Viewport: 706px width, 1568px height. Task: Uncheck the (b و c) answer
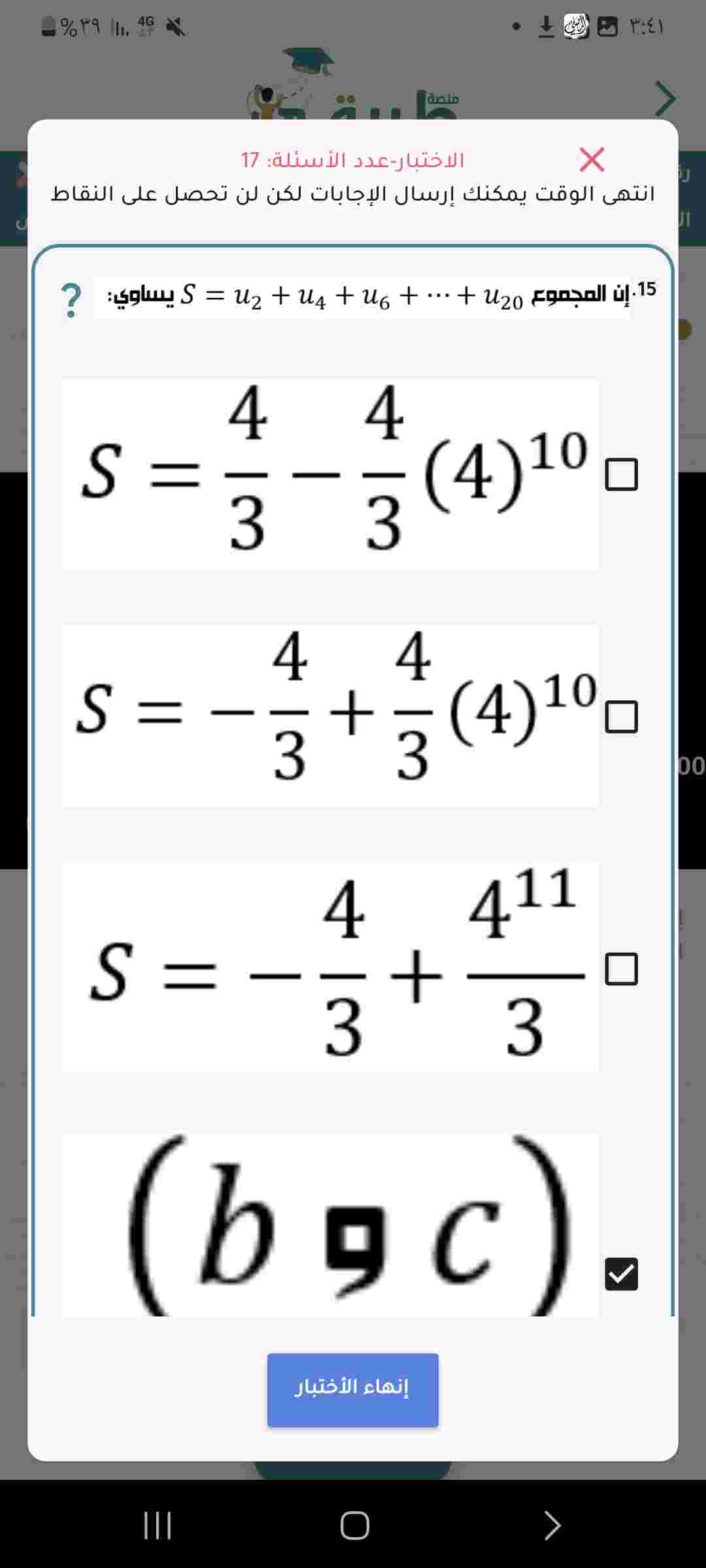[621, 1273]
